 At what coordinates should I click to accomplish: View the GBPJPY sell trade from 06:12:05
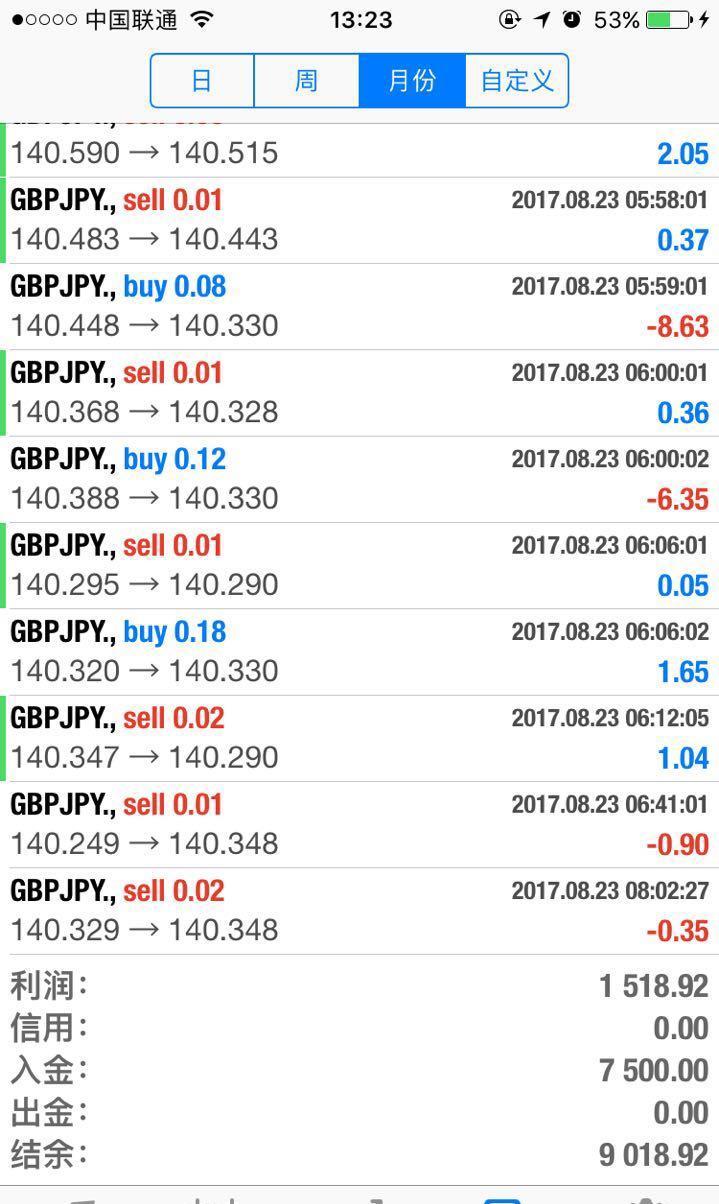(360, 738)
